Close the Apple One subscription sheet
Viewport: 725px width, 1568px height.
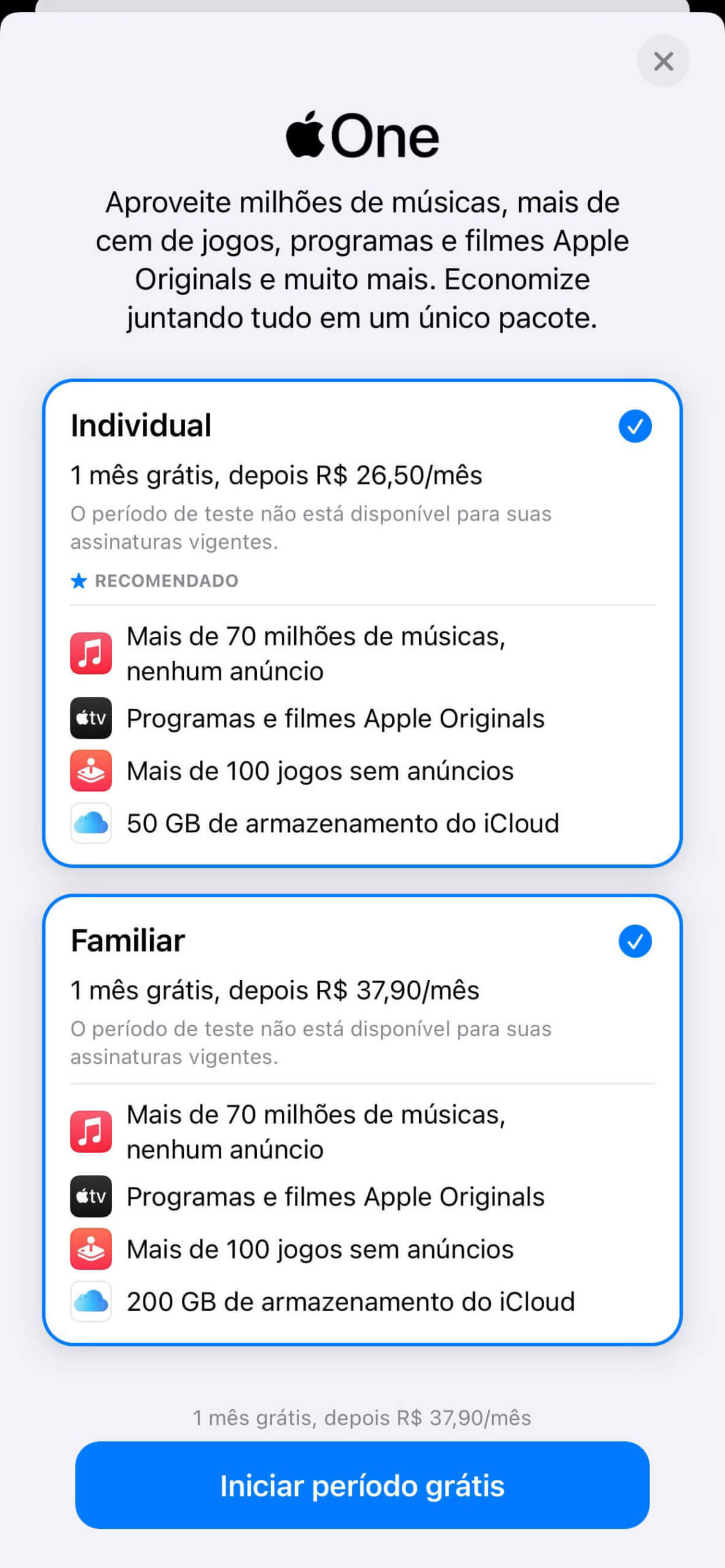tap(663, 61)
